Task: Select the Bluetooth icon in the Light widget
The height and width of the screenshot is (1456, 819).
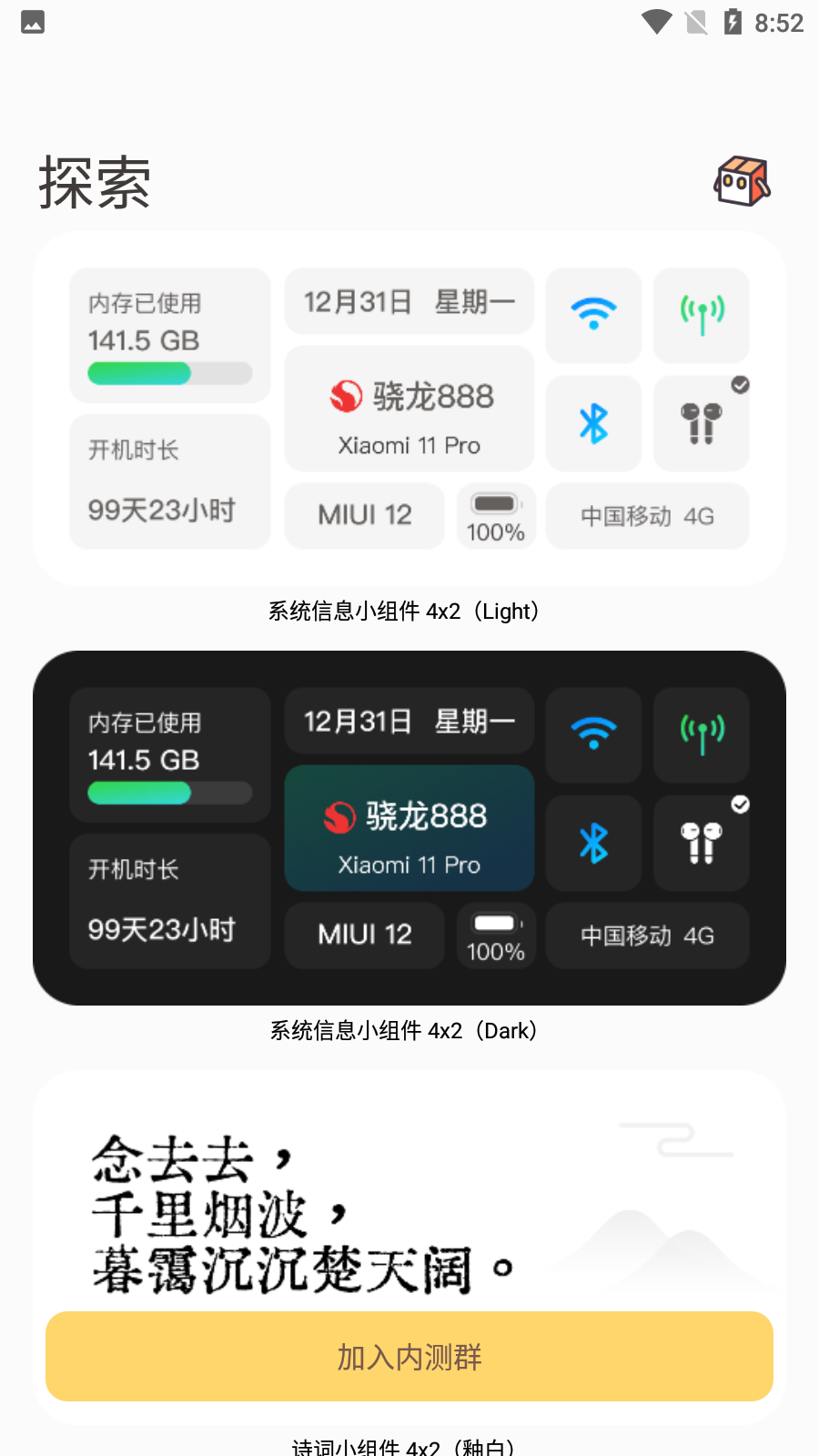Action: point(593,423)
